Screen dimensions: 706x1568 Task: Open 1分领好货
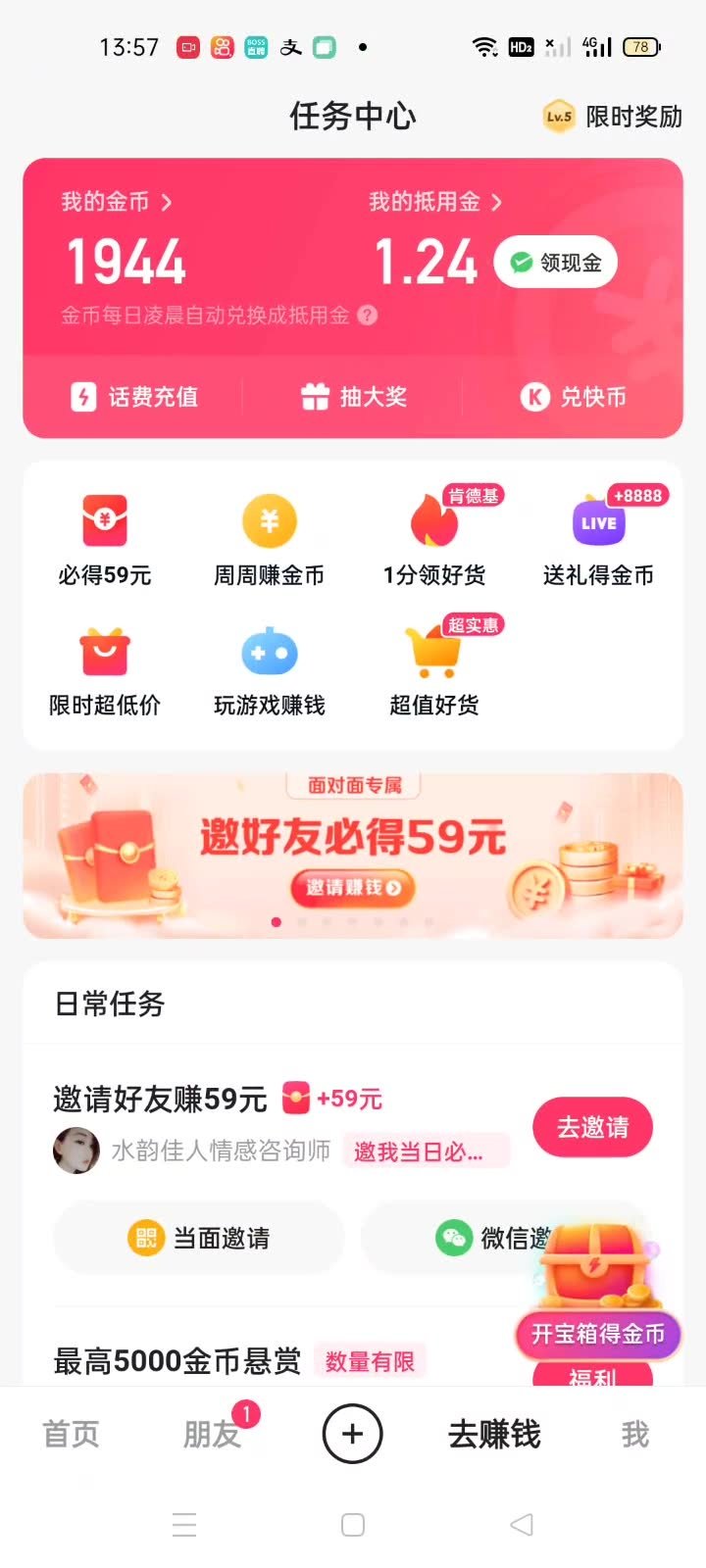pos(434,541)
